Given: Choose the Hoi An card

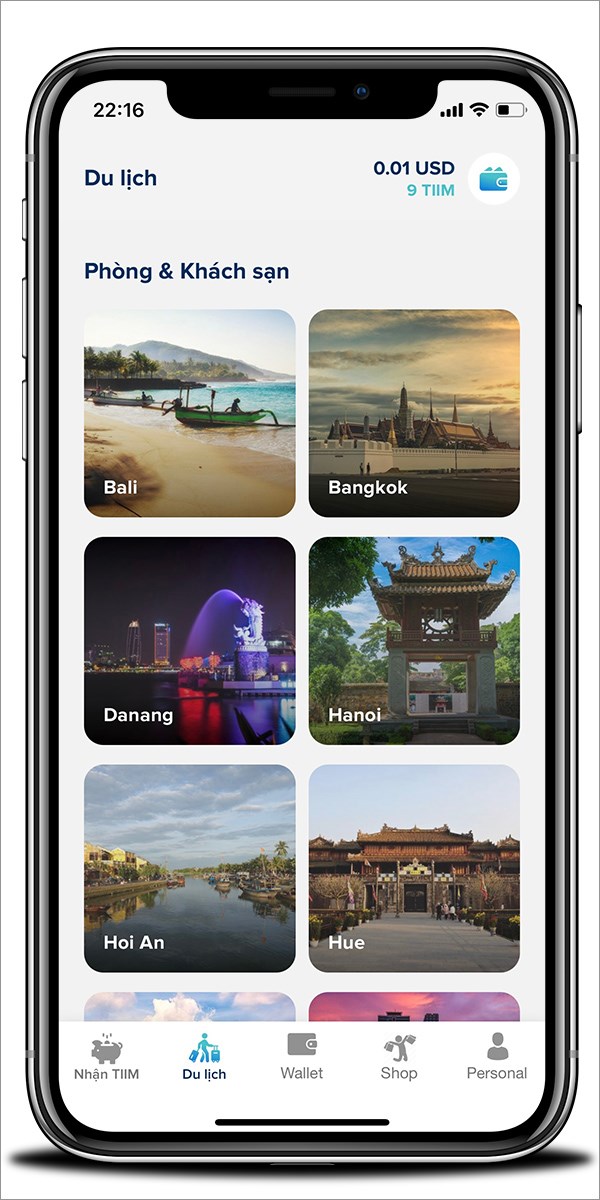Looking at the screenshot, I should tap(190, 867).
